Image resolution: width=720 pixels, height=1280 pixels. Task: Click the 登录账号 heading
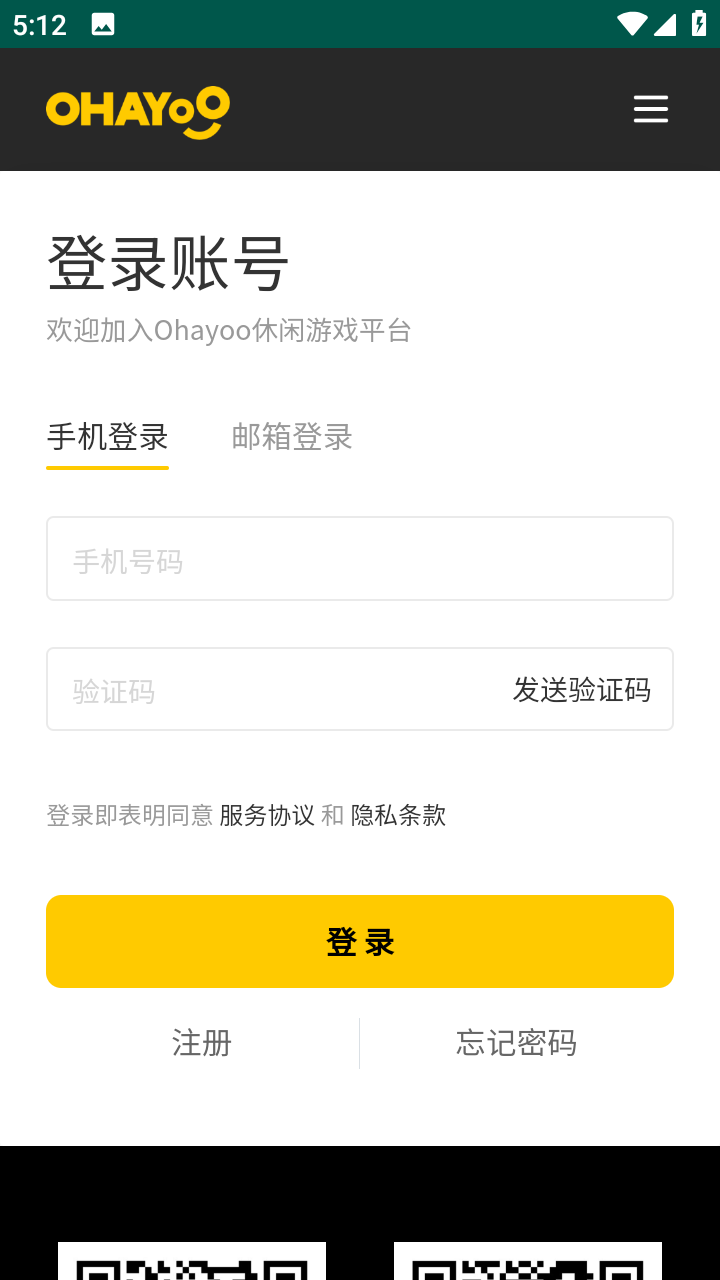click(167, 262)
